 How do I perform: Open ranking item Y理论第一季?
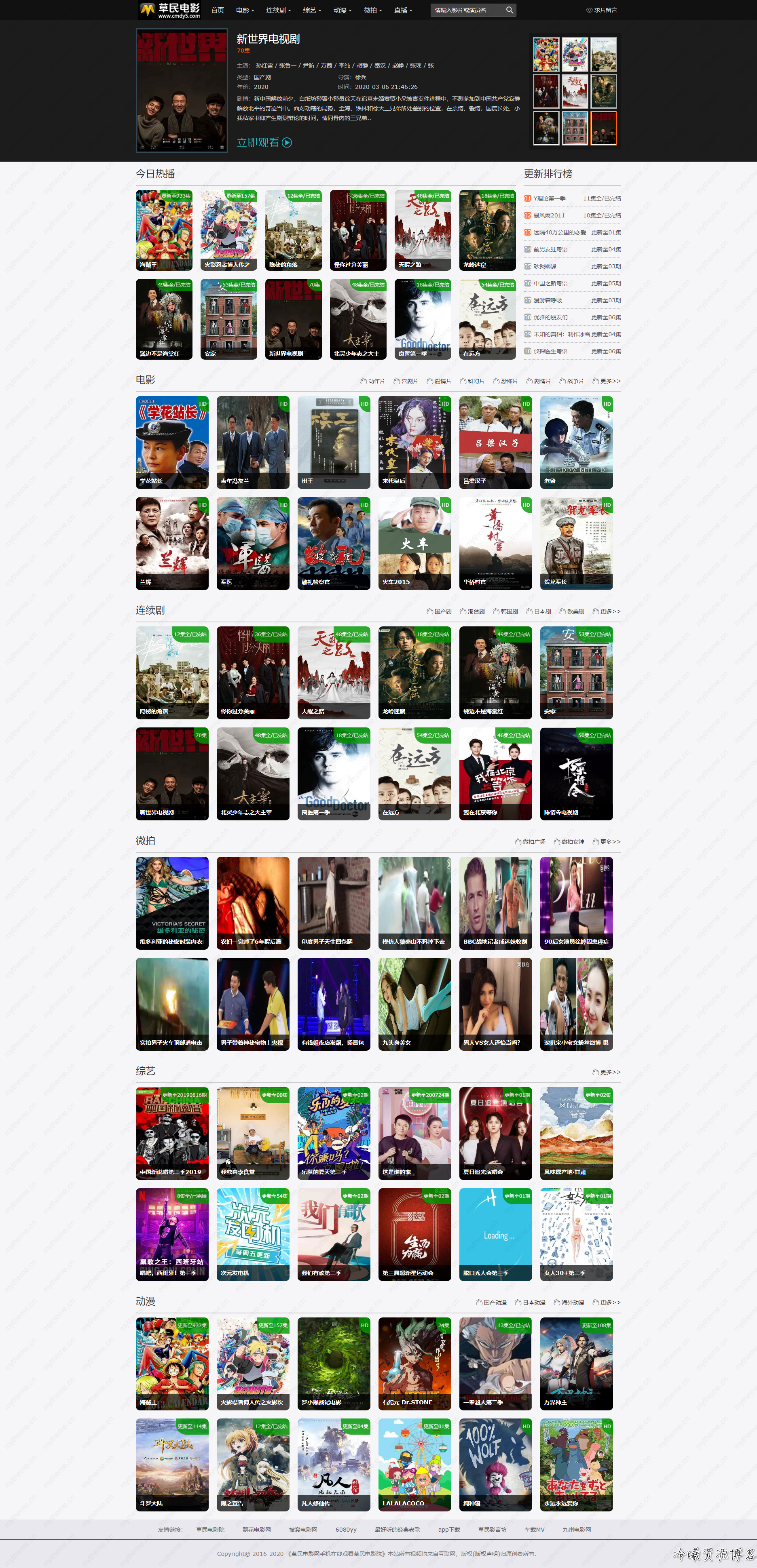(549, 198)
